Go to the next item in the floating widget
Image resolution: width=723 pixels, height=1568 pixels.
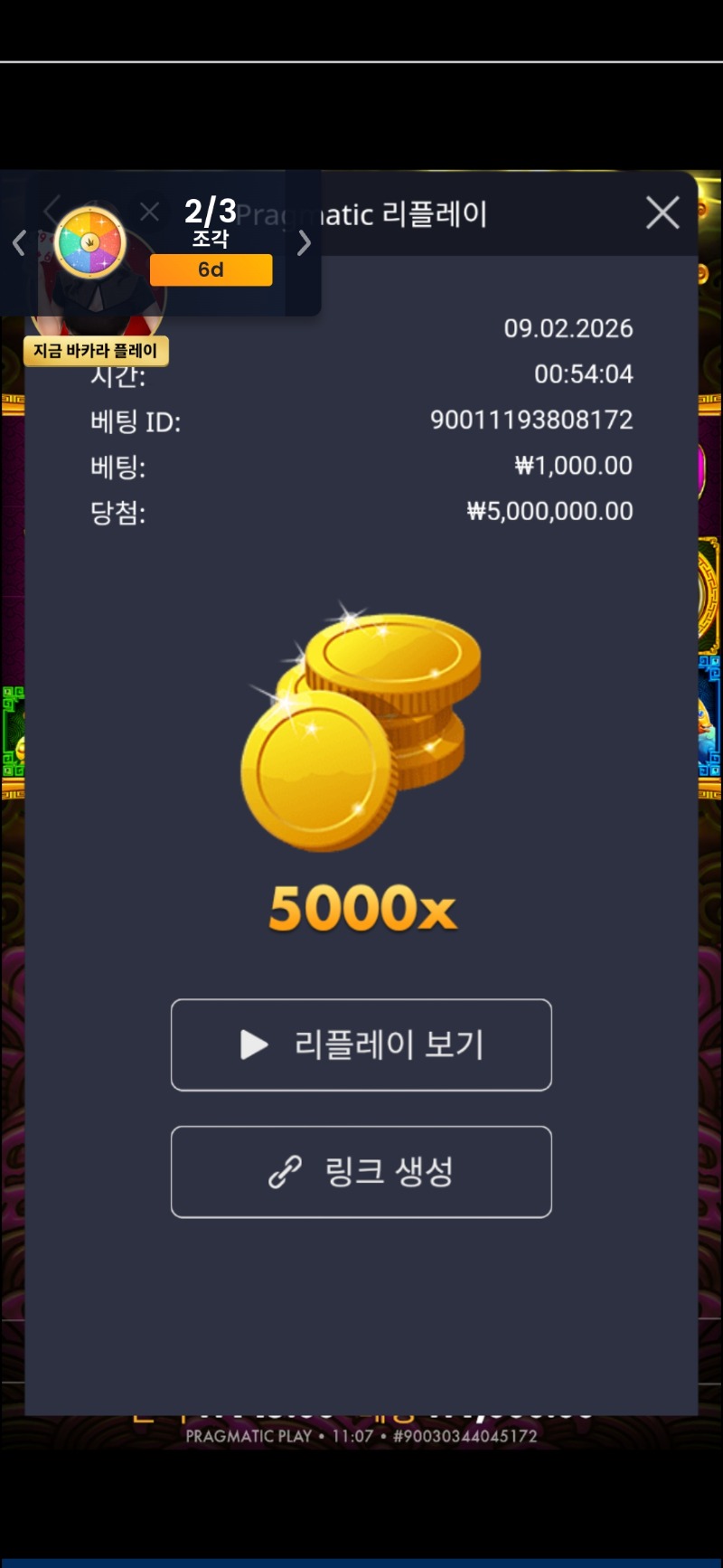click(x=305, y=242)
